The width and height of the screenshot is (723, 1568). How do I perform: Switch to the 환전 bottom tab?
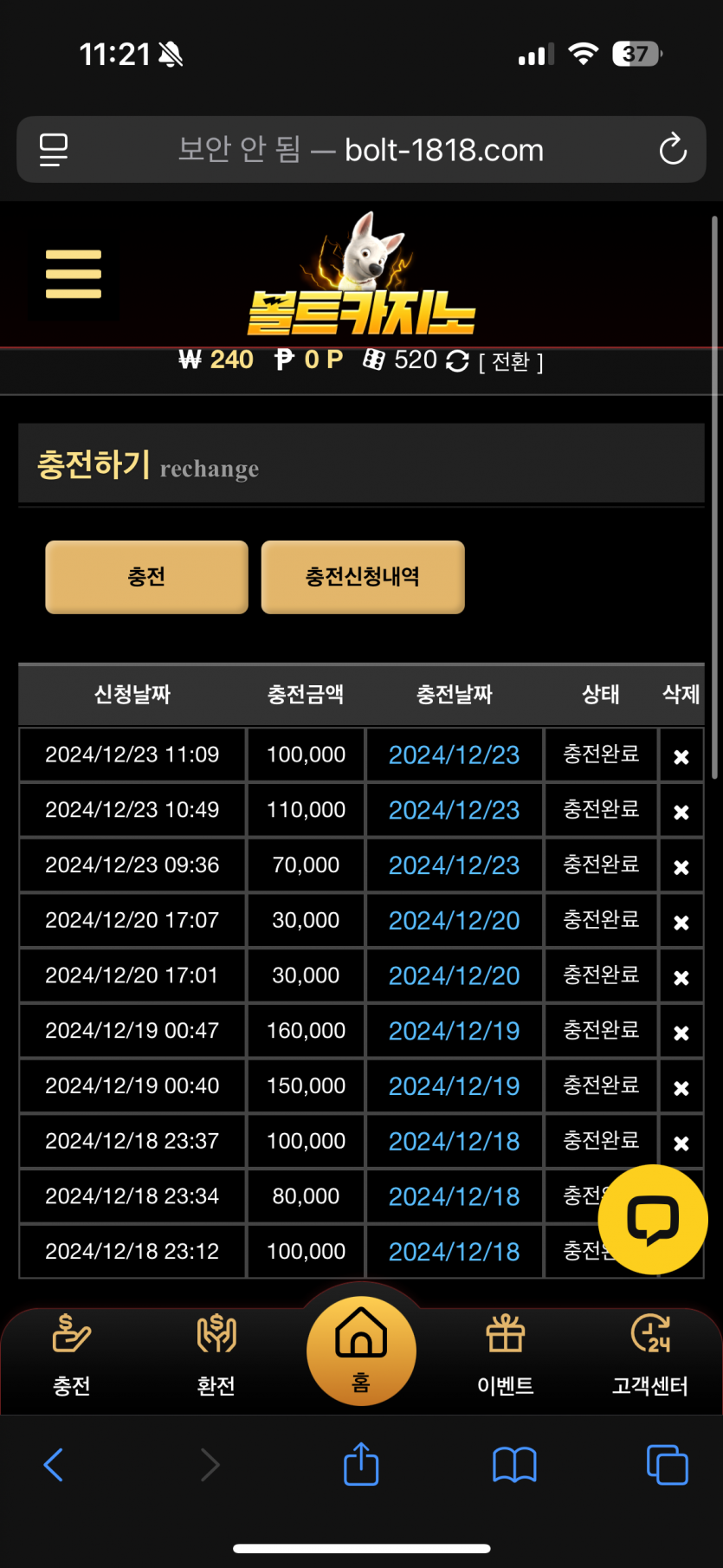click(x=216, y=1354)
